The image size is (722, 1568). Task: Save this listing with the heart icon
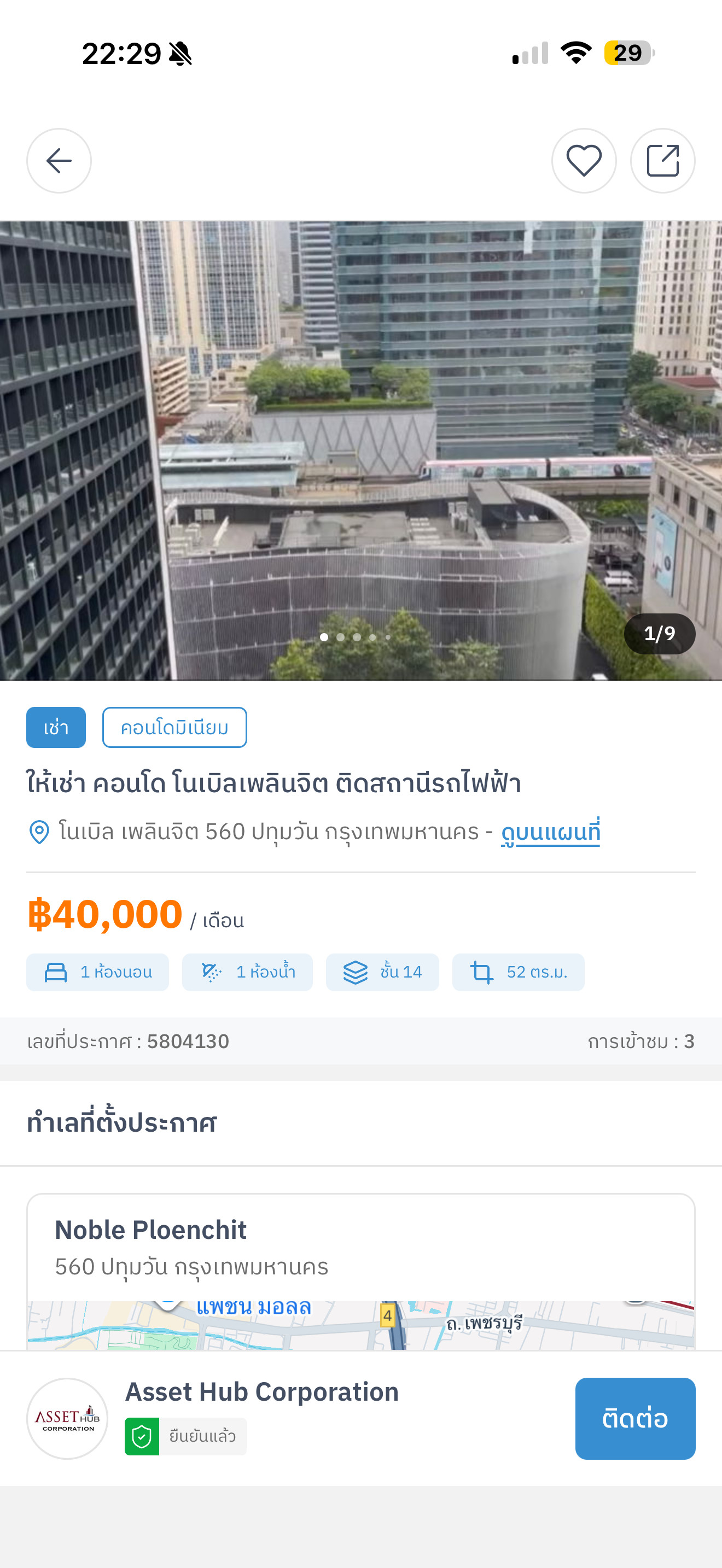click(x=584, y=161)
